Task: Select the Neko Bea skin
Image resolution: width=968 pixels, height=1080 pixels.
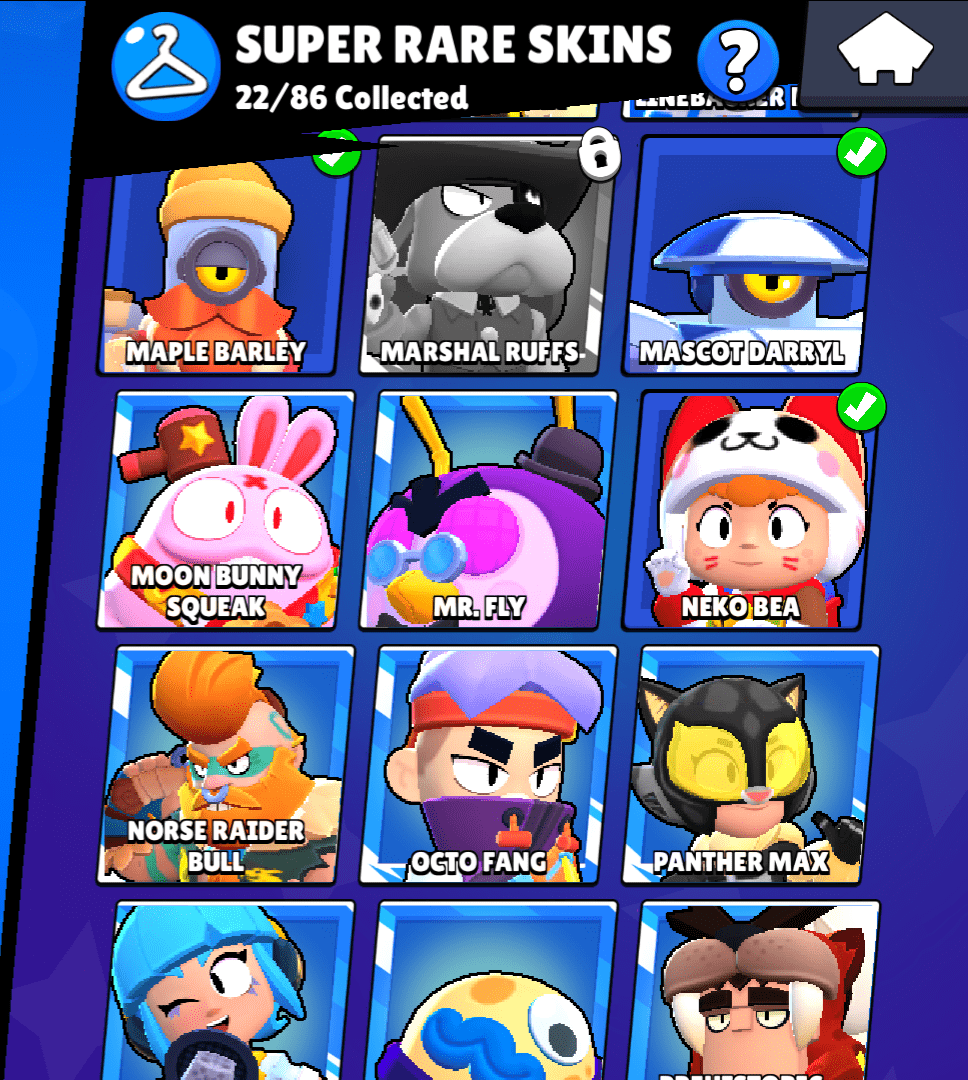Action: point(752,510)
